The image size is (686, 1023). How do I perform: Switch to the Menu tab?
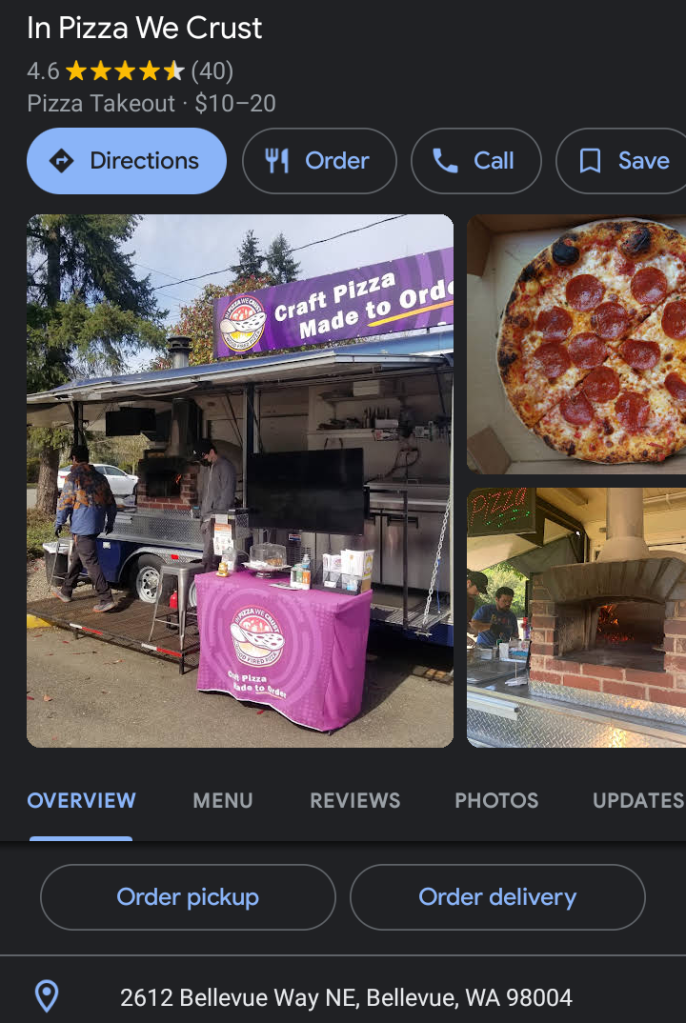click(222, 800)
